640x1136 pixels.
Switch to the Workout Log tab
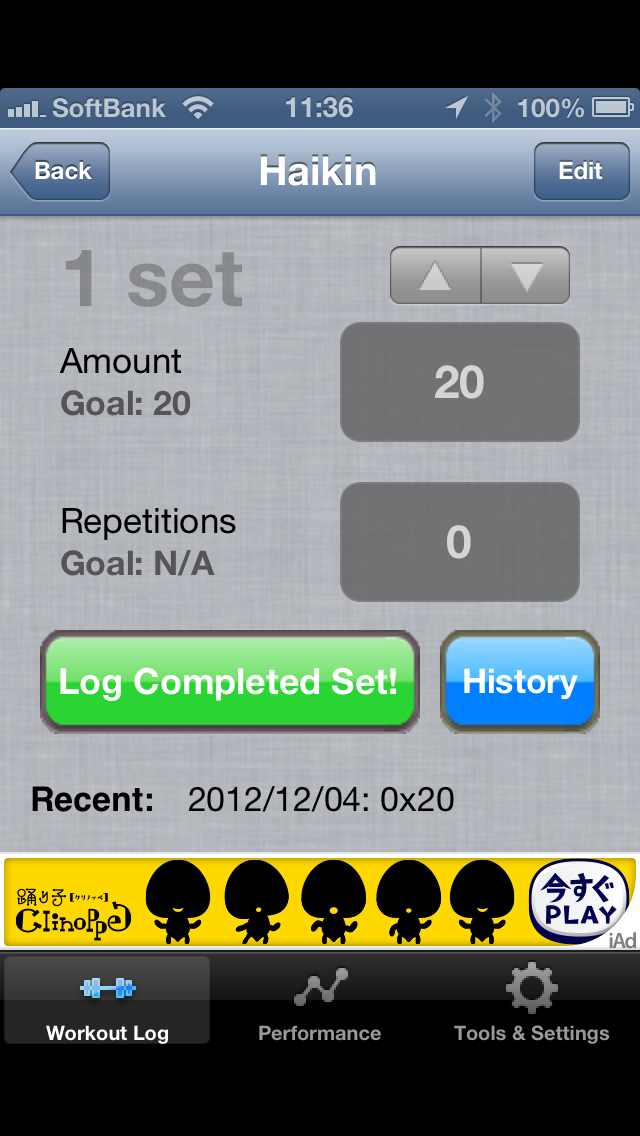(107, 1001)
